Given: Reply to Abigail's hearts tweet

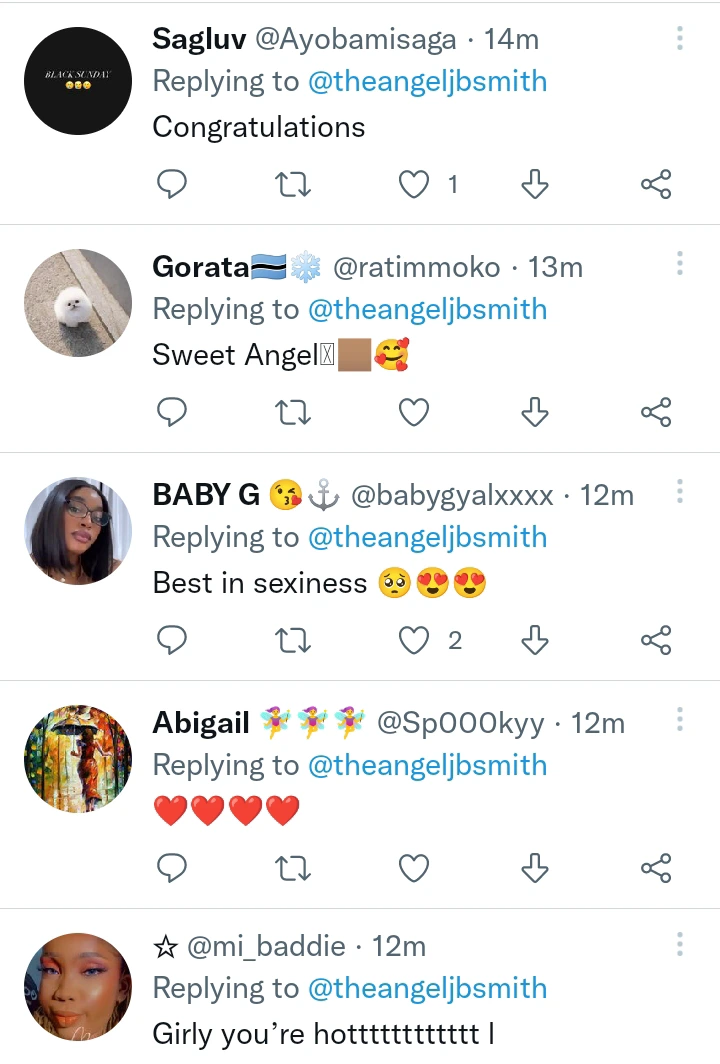Looking at the screenshot, I should pyautogui.click(x=173, y=868).
